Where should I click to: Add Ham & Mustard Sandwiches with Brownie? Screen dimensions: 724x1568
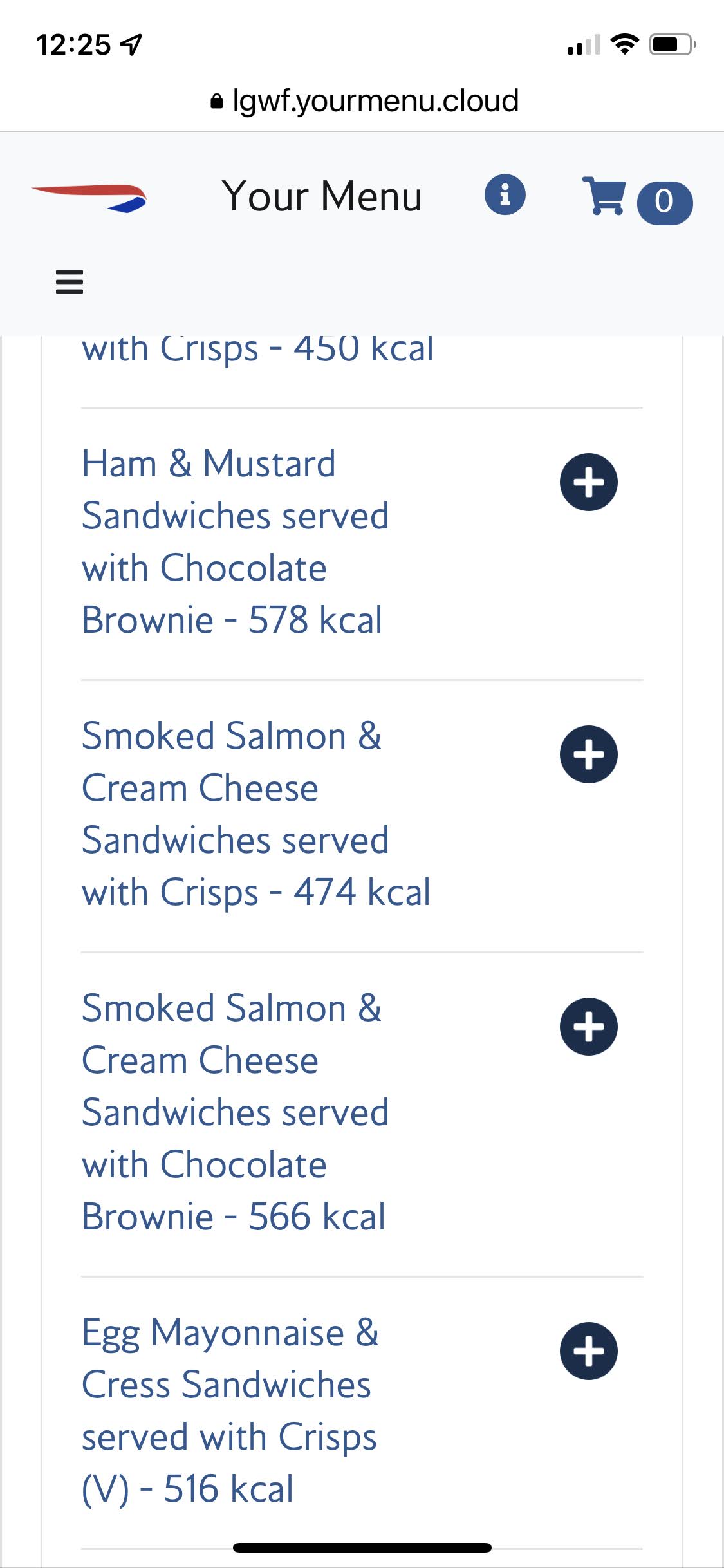click(588, 482)
